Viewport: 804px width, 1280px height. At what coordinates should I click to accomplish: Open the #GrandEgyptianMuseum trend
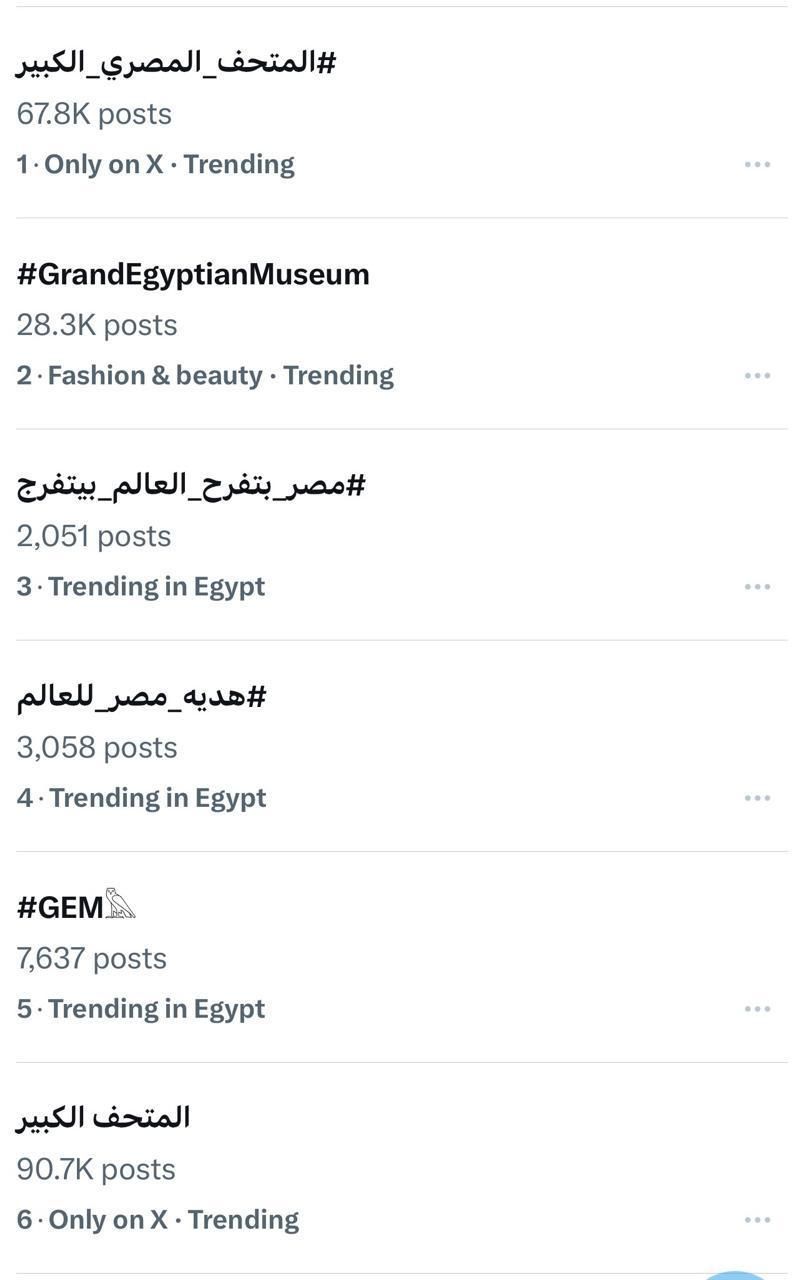click(x=193, y=275)
